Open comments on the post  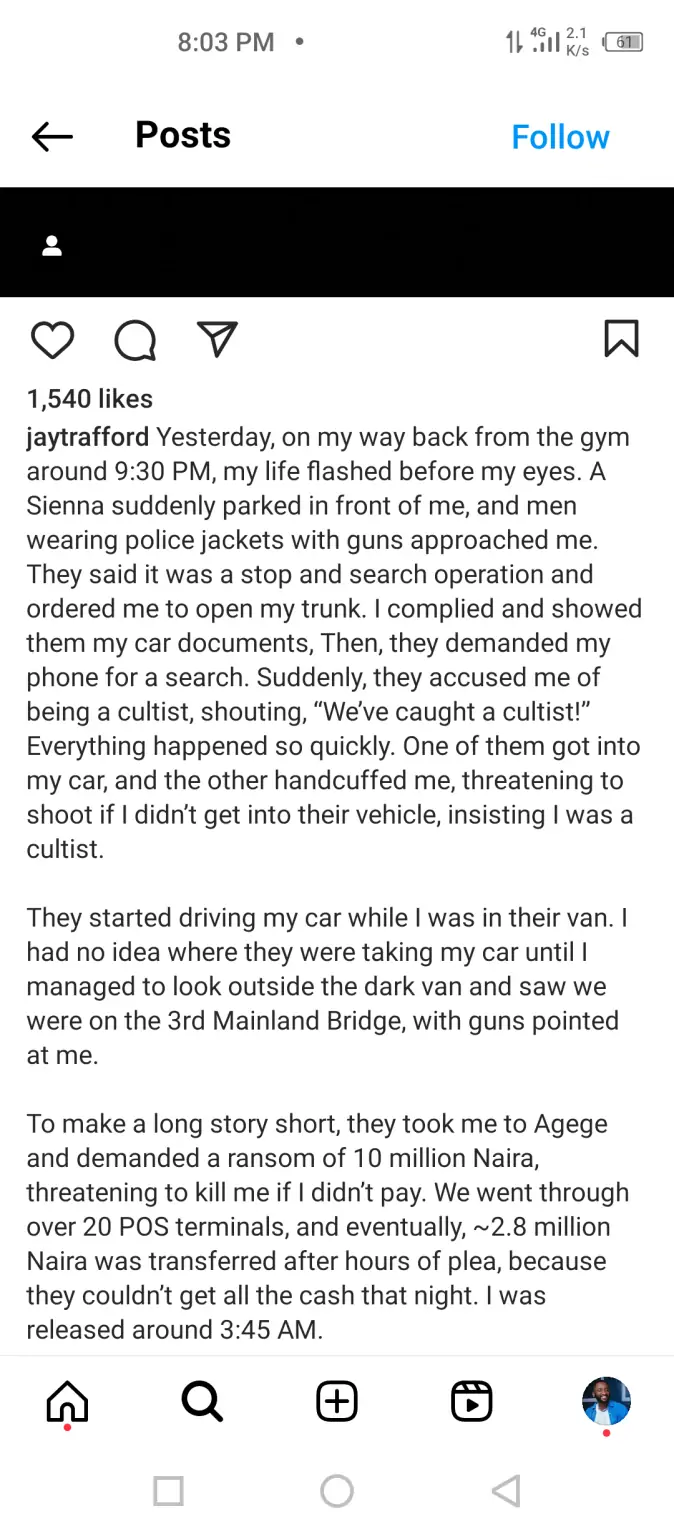click(x=135, y=340)
